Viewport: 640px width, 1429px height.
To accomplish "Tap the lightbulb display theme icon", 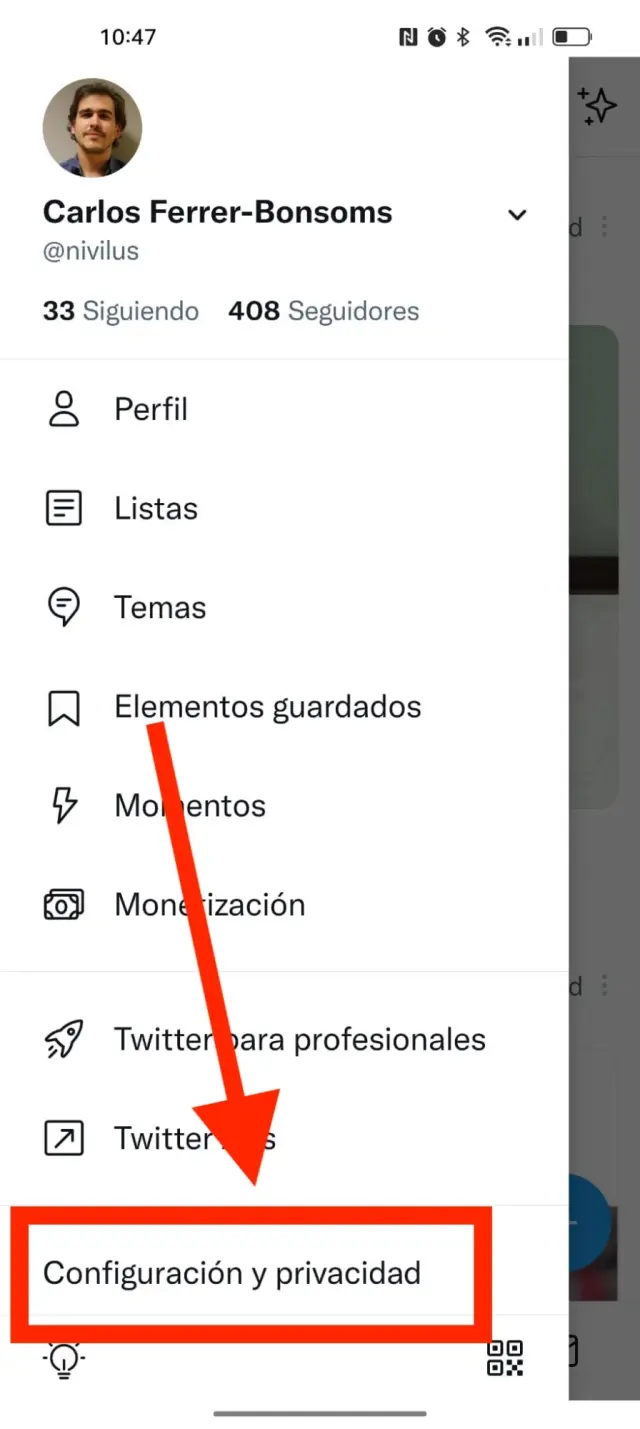I will pos(64,1359).
